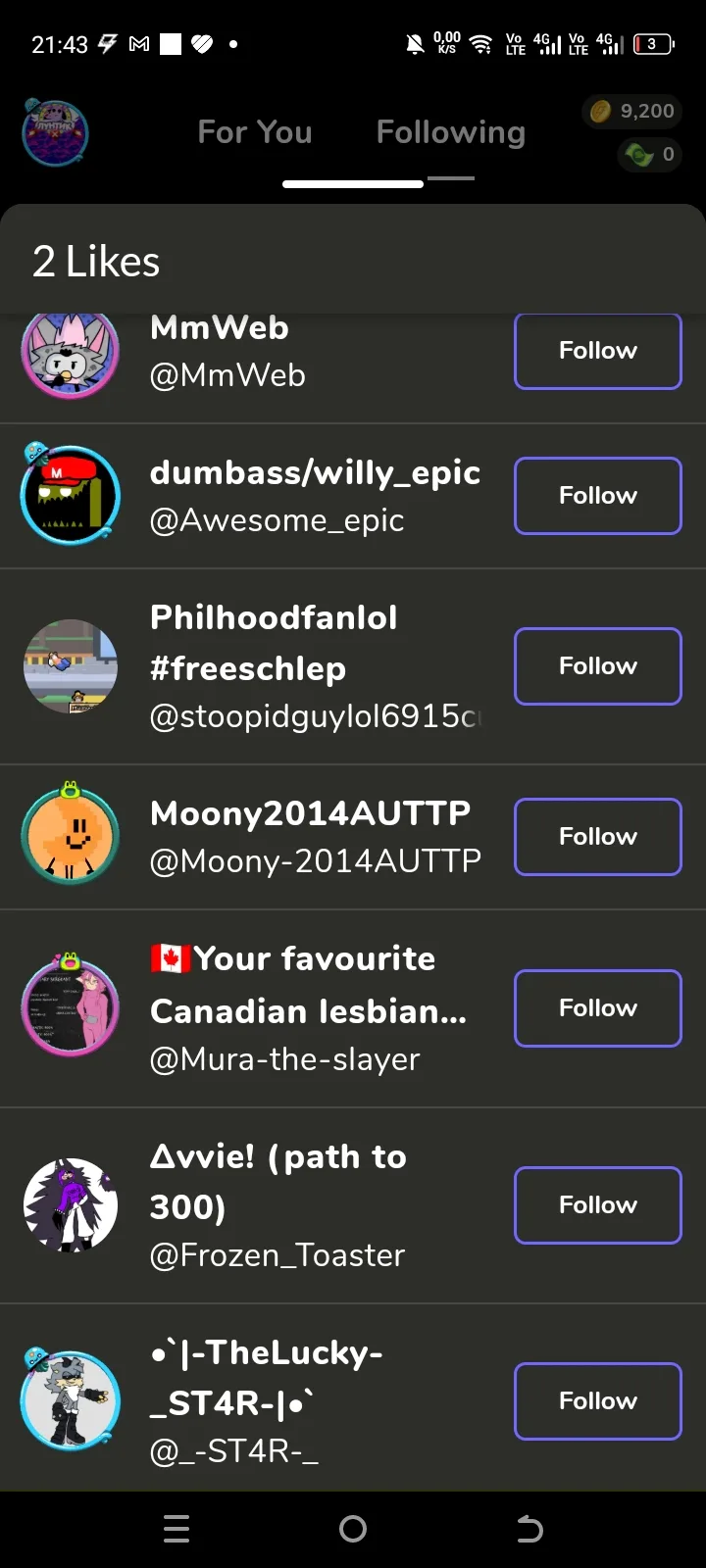Follow Moony2014AUTTP
The width and height of the screenshot is (706, 1568).
point(597,837)
